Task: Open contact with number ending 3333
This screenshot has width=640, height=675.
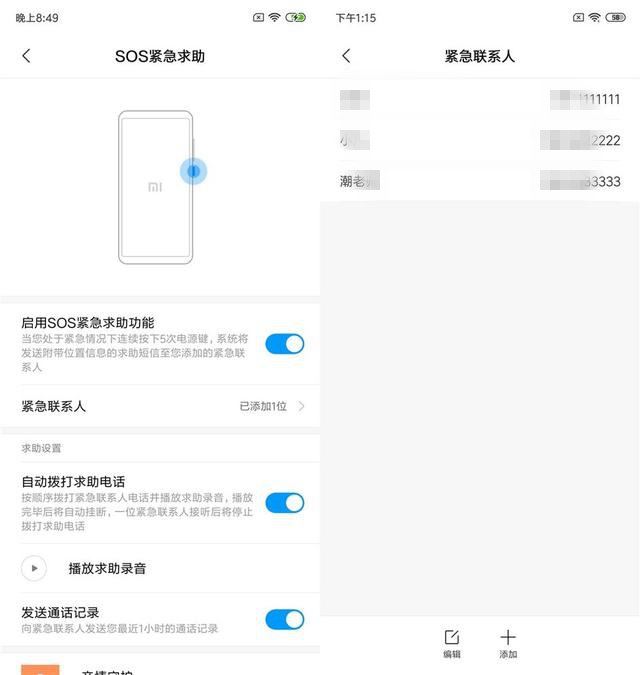Action: (480, 181)
